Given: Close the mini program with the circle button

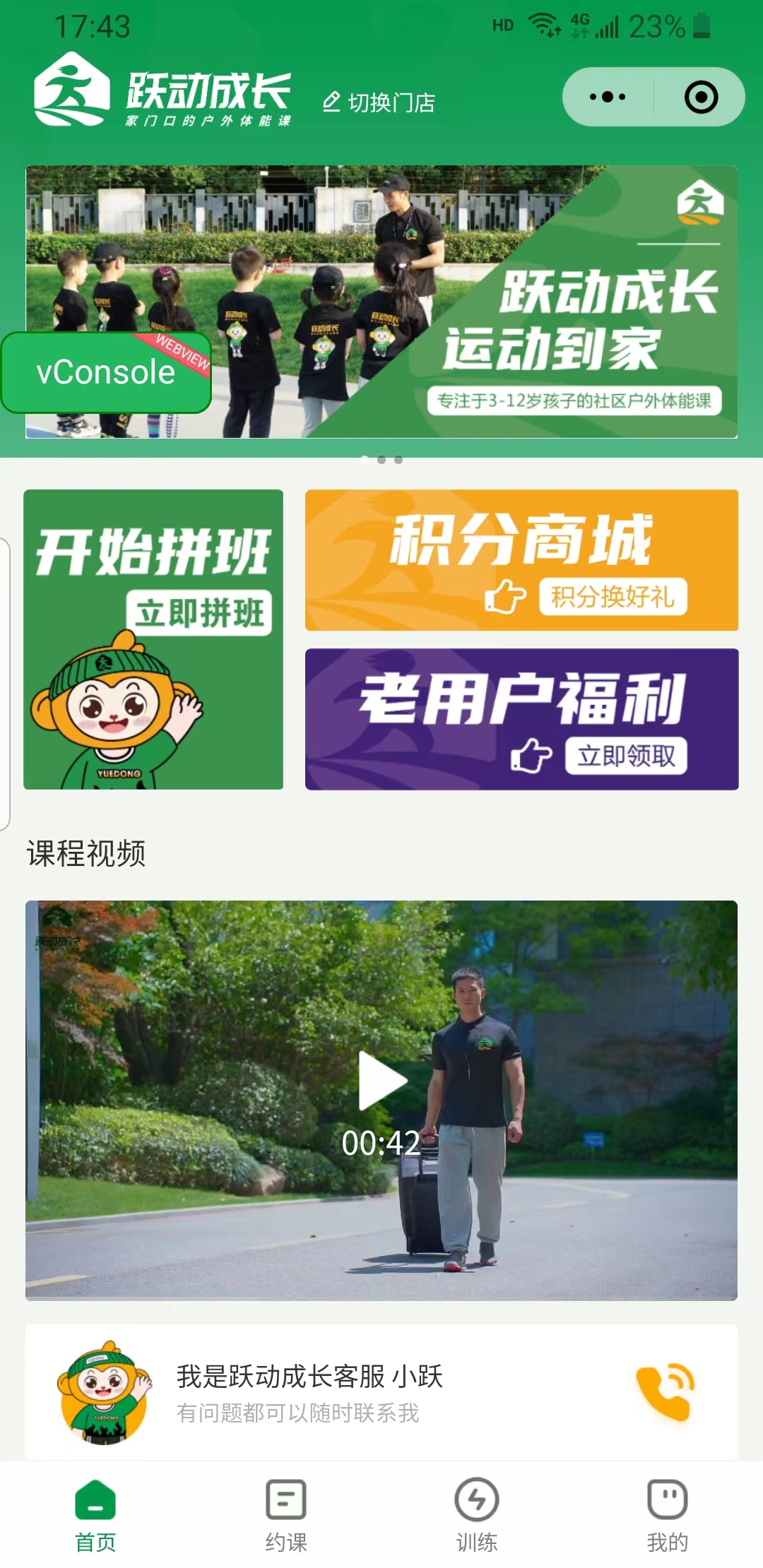Looking at the screenshot, I should (x=701, y=97).
